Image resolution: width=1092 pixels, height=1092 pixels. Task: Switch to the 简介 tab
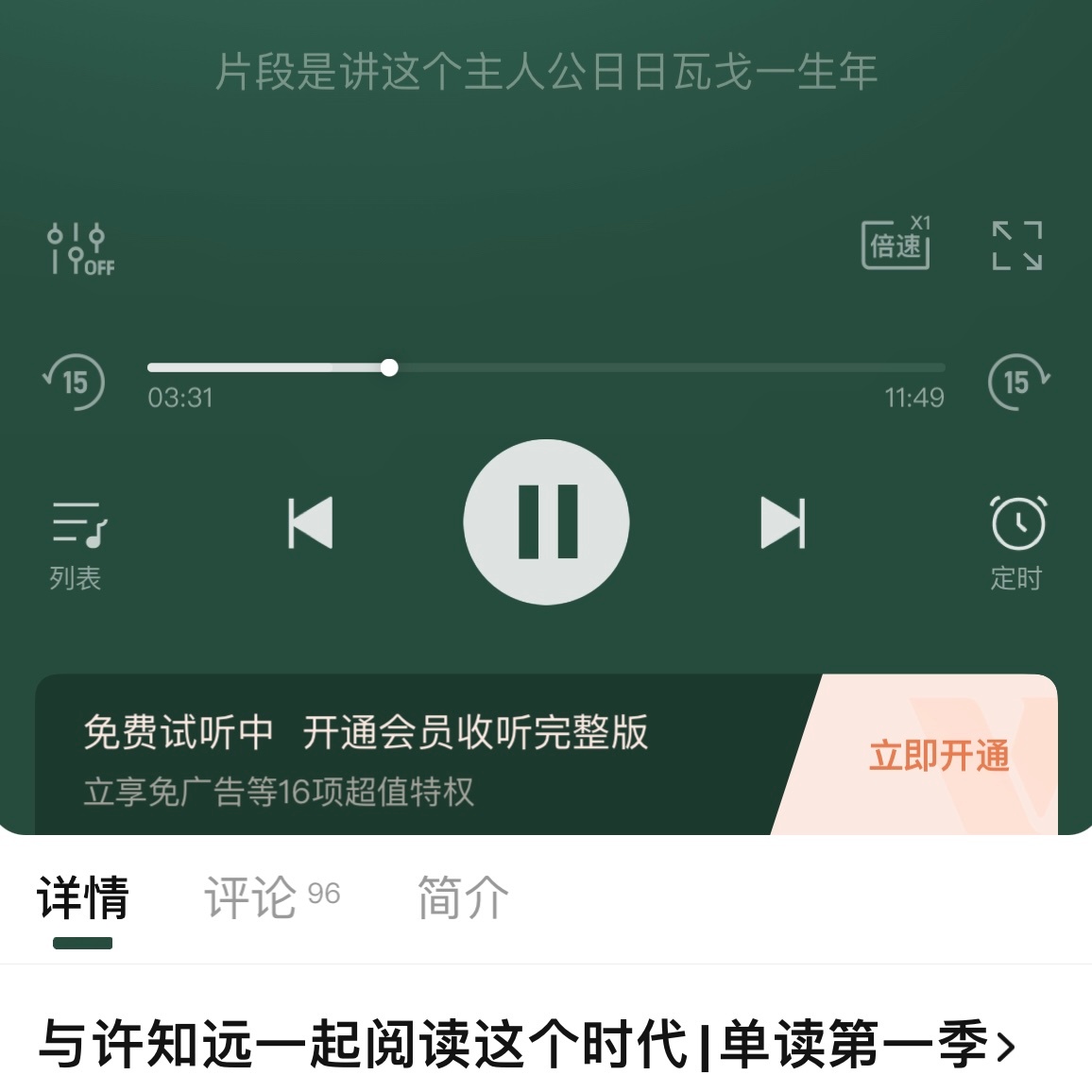(x=463, y=896)
